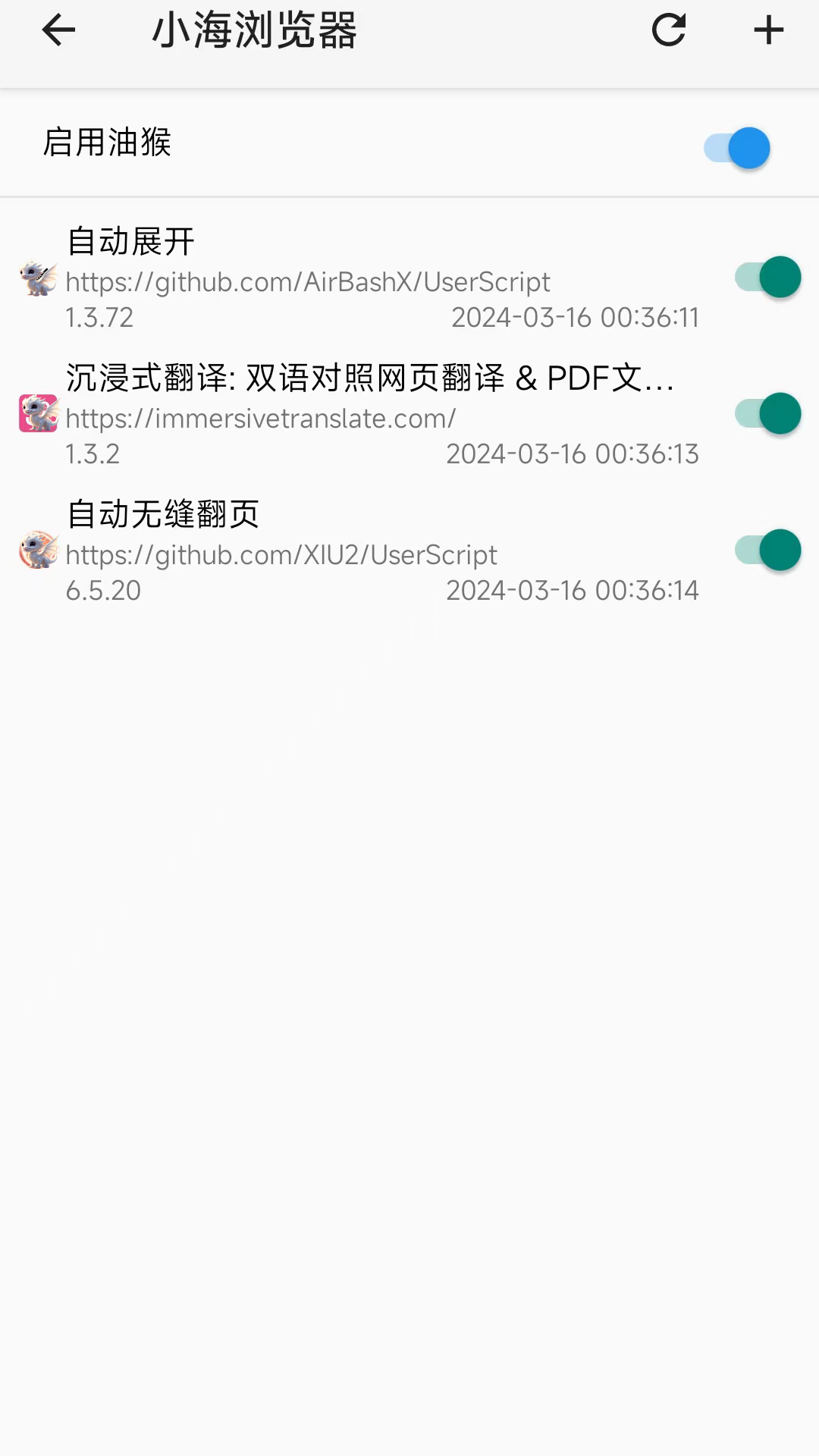This screenshot has height=1456, width=819.
Task: Click the 自动无缝翻页 script icon
Action: 37,551
